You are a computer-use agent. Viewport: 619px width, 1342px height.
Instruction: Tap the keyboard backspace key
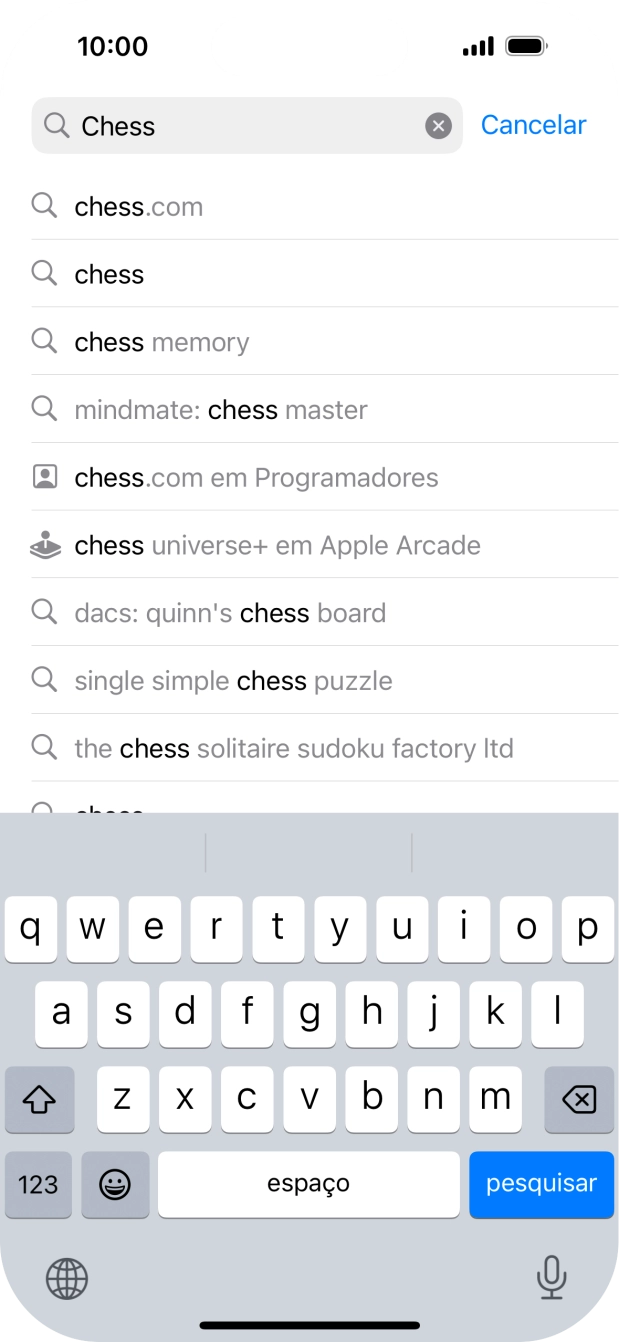(x=579, y=1100)
